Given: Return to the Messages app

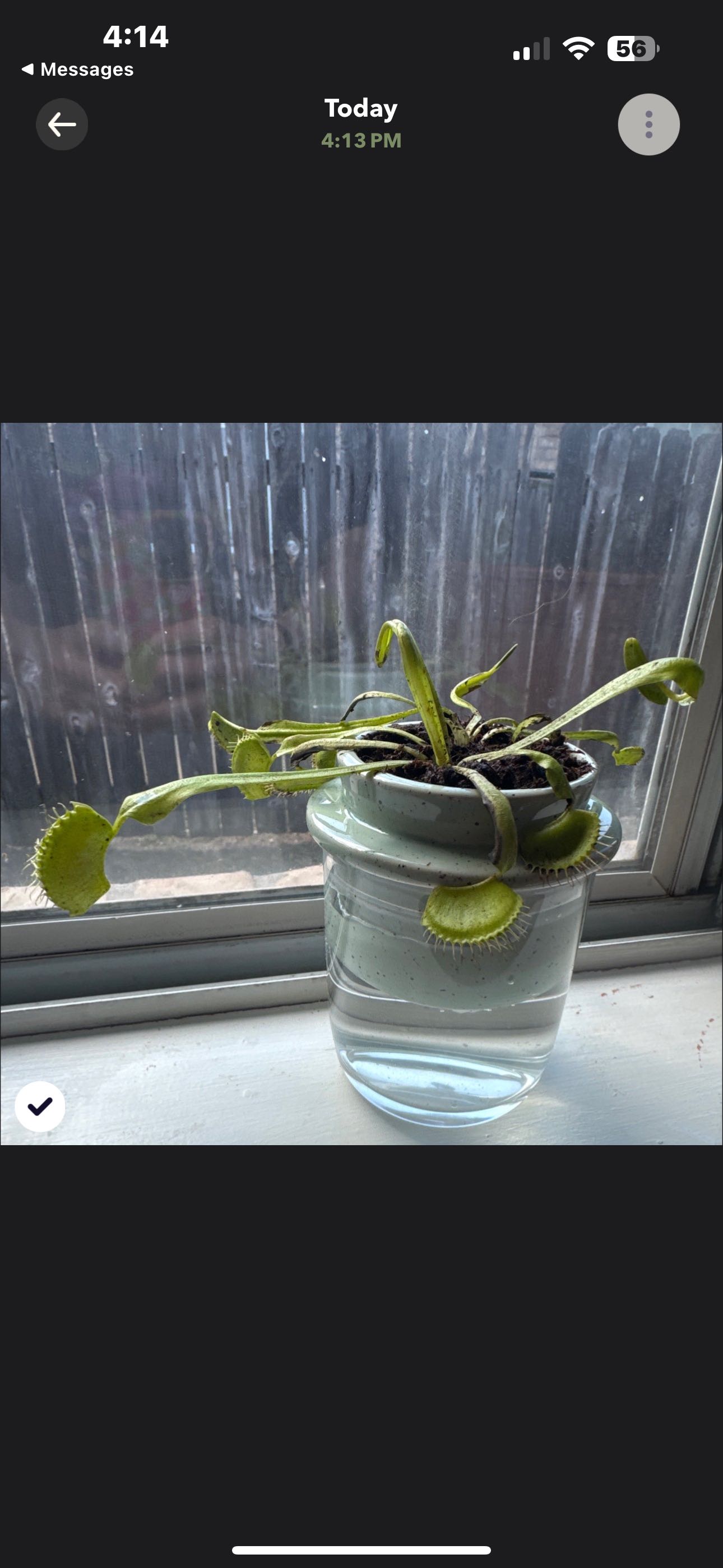Looking at the screenshot, I should coord(78,70).
